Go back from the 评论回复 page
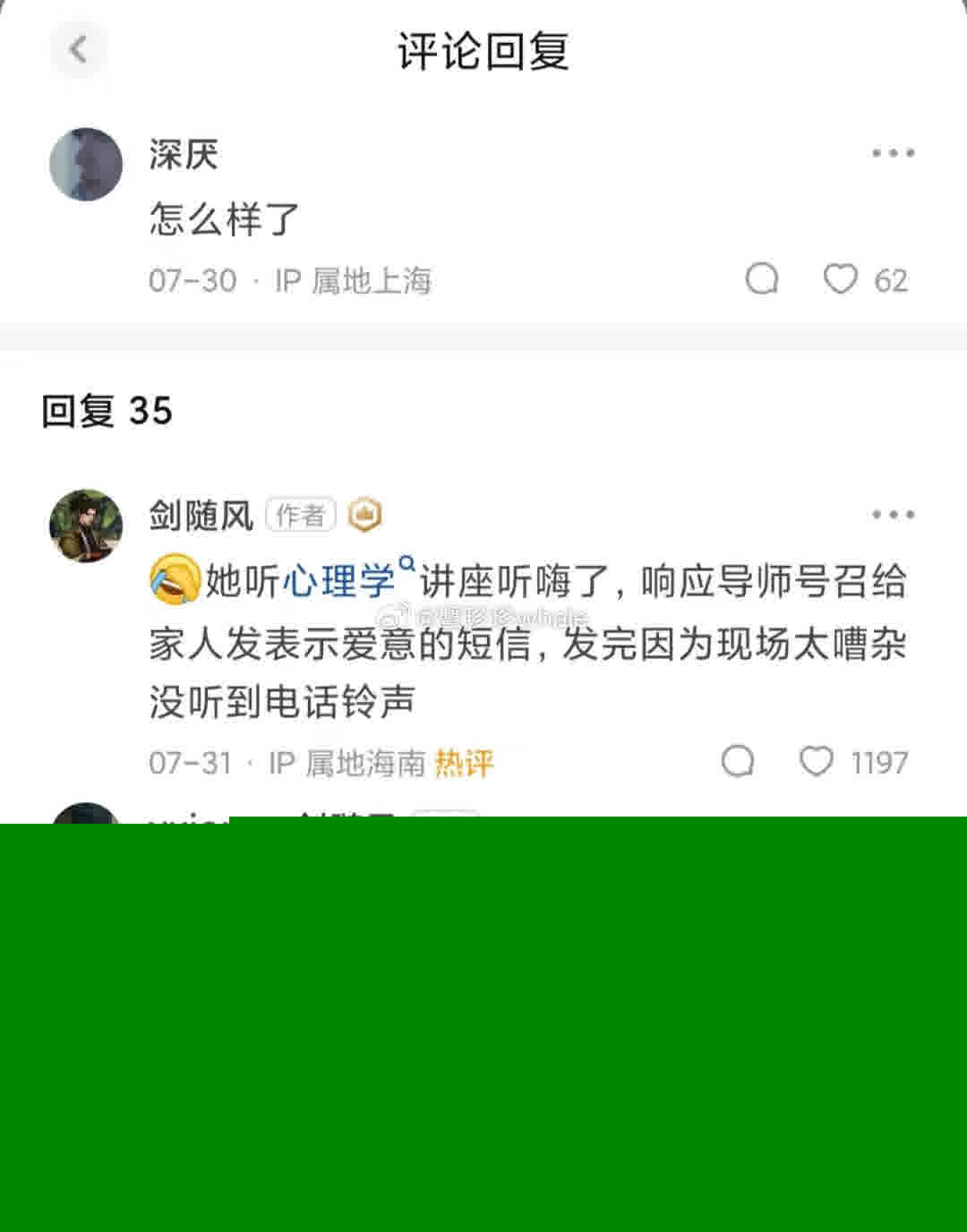 click(79, 50)
